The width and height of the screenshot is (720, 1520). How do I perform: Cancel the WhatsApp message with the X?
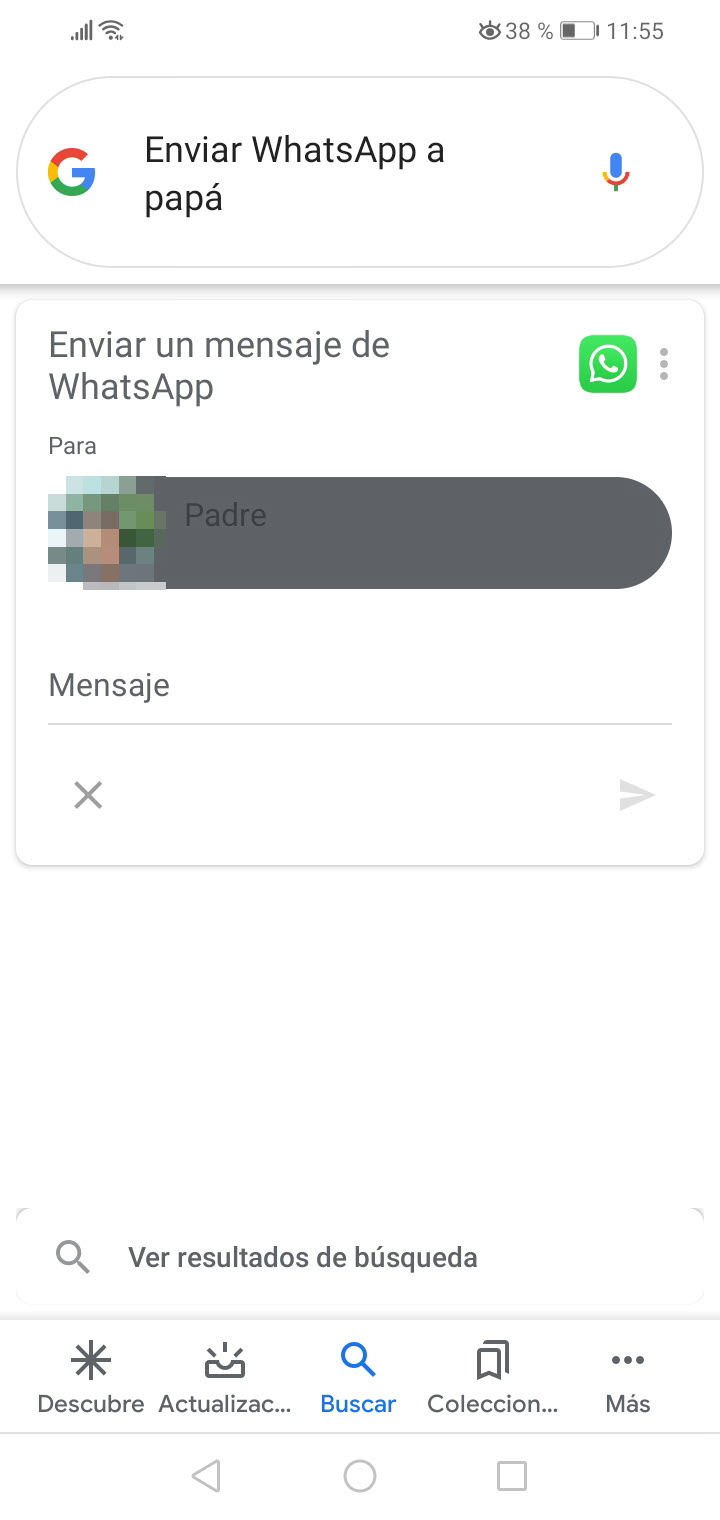pyautogui.click(x=88, y=795)
